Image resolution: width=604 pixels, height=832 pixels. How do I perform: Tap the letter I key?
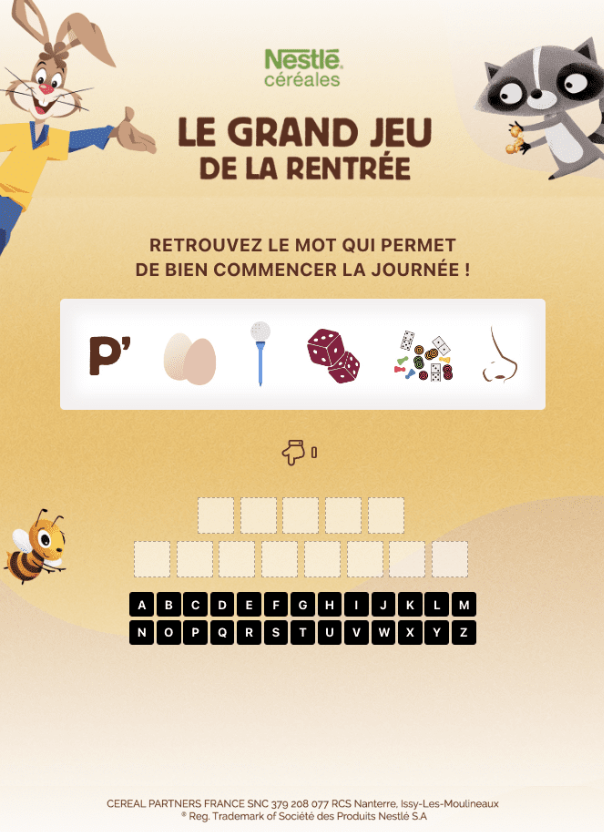pos(356,605)
